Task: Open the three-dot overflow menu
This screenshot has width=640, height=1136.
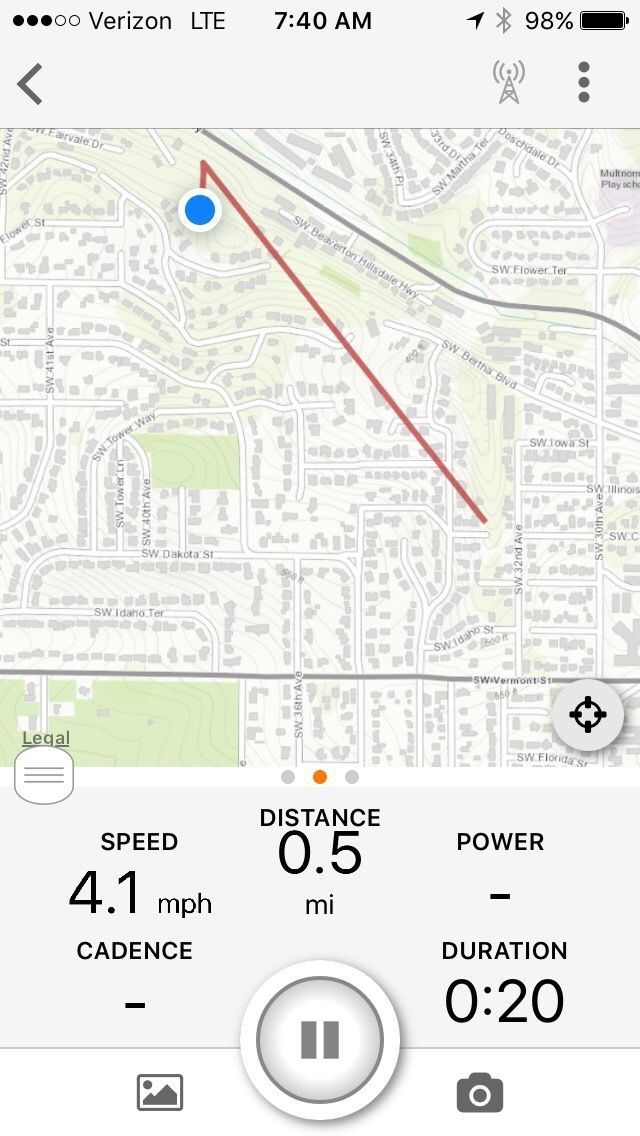Action: click(x=584, y=82)
